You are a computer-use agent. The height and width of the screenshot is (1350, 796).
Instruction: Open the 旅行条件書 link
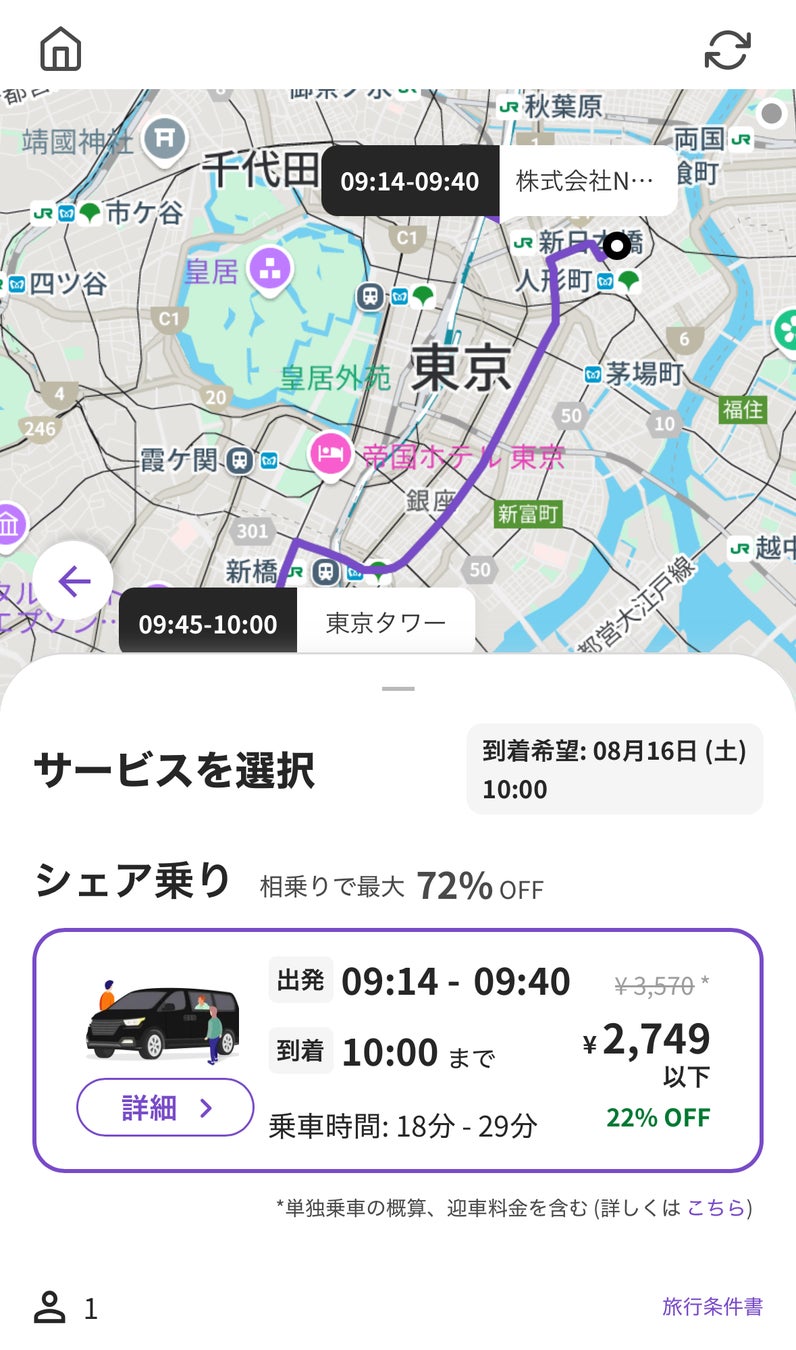tap(712, 1306)
